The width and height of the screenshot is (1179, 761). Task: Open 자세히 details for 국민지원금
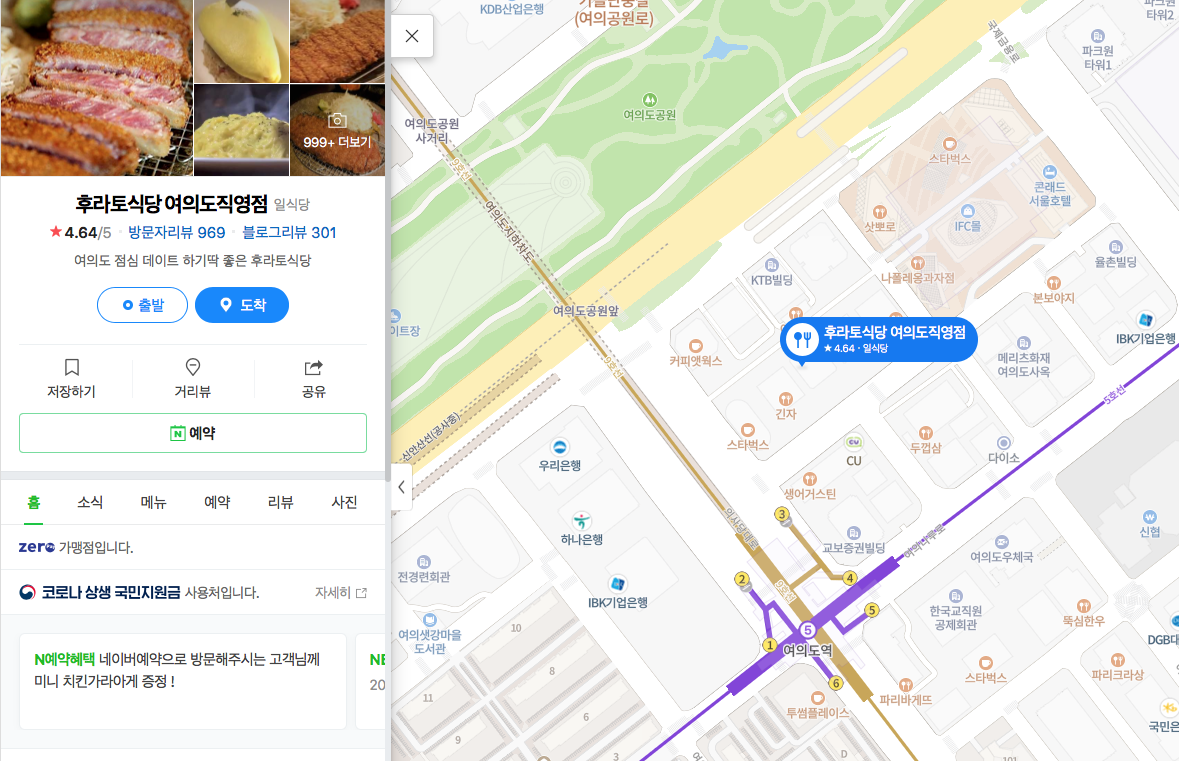coord(340,593)
